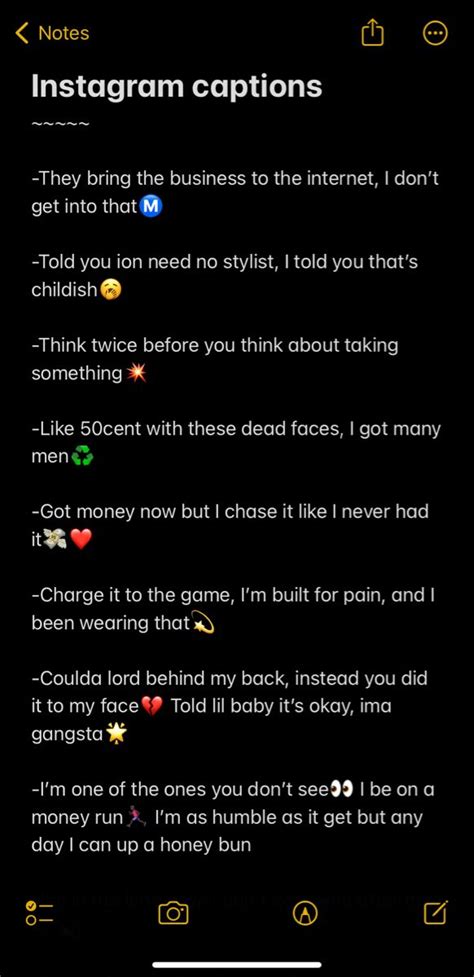Open the markup pen tool
This screenshot has height=977, width=474.
tap(305, 913)
